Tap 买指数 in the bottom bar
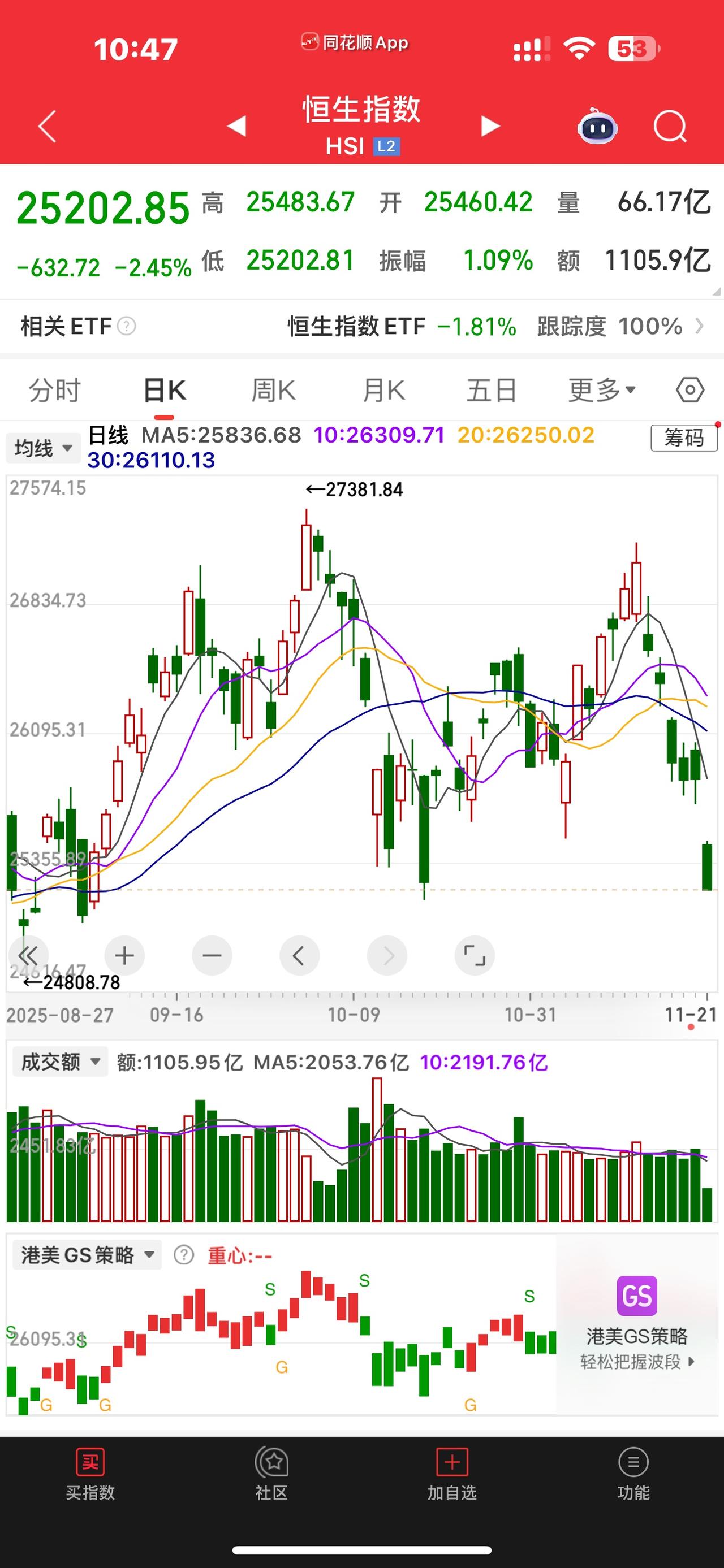Viewport: 724px width, 1568px height. click(90, 1475)
